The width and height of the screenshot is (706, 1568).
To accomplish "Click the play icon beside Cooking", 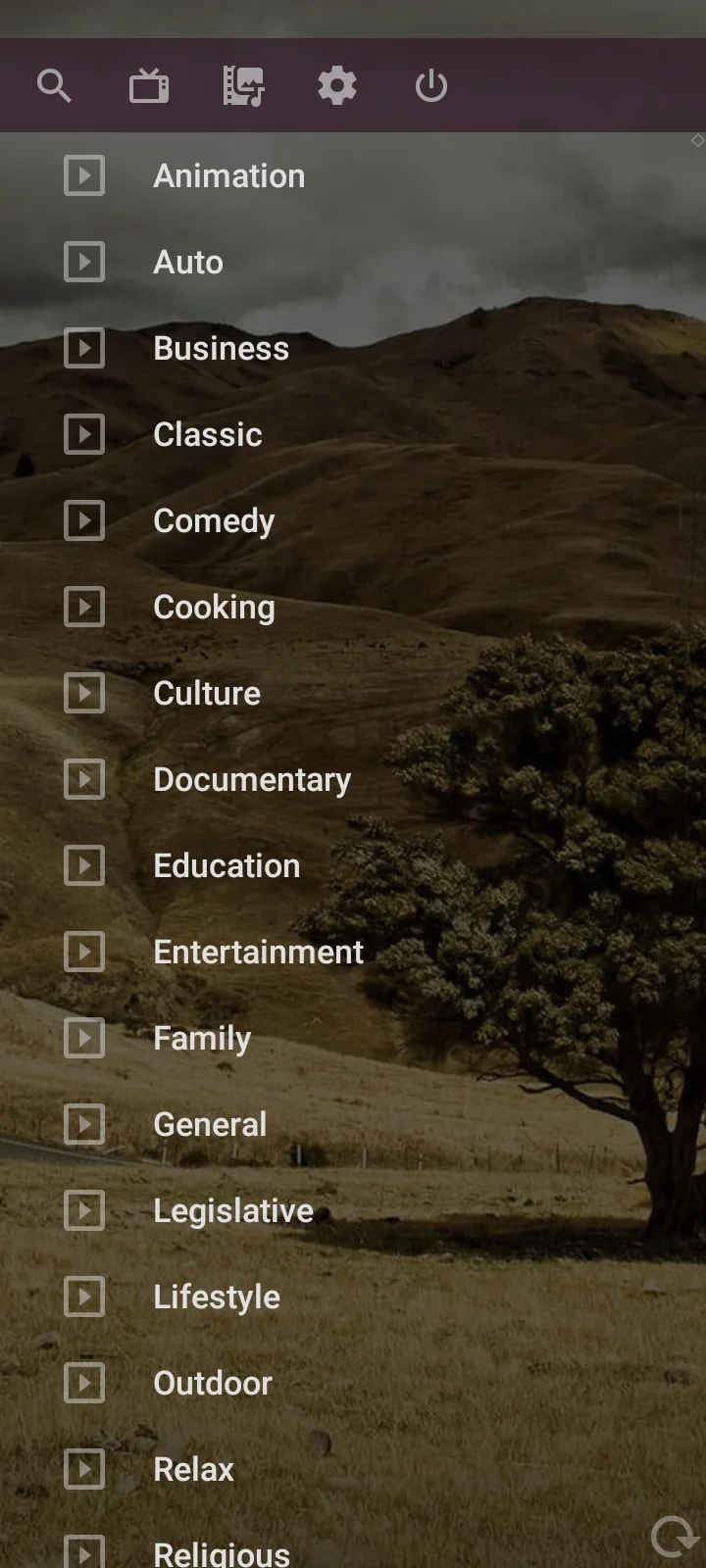I will click(84, 607).
